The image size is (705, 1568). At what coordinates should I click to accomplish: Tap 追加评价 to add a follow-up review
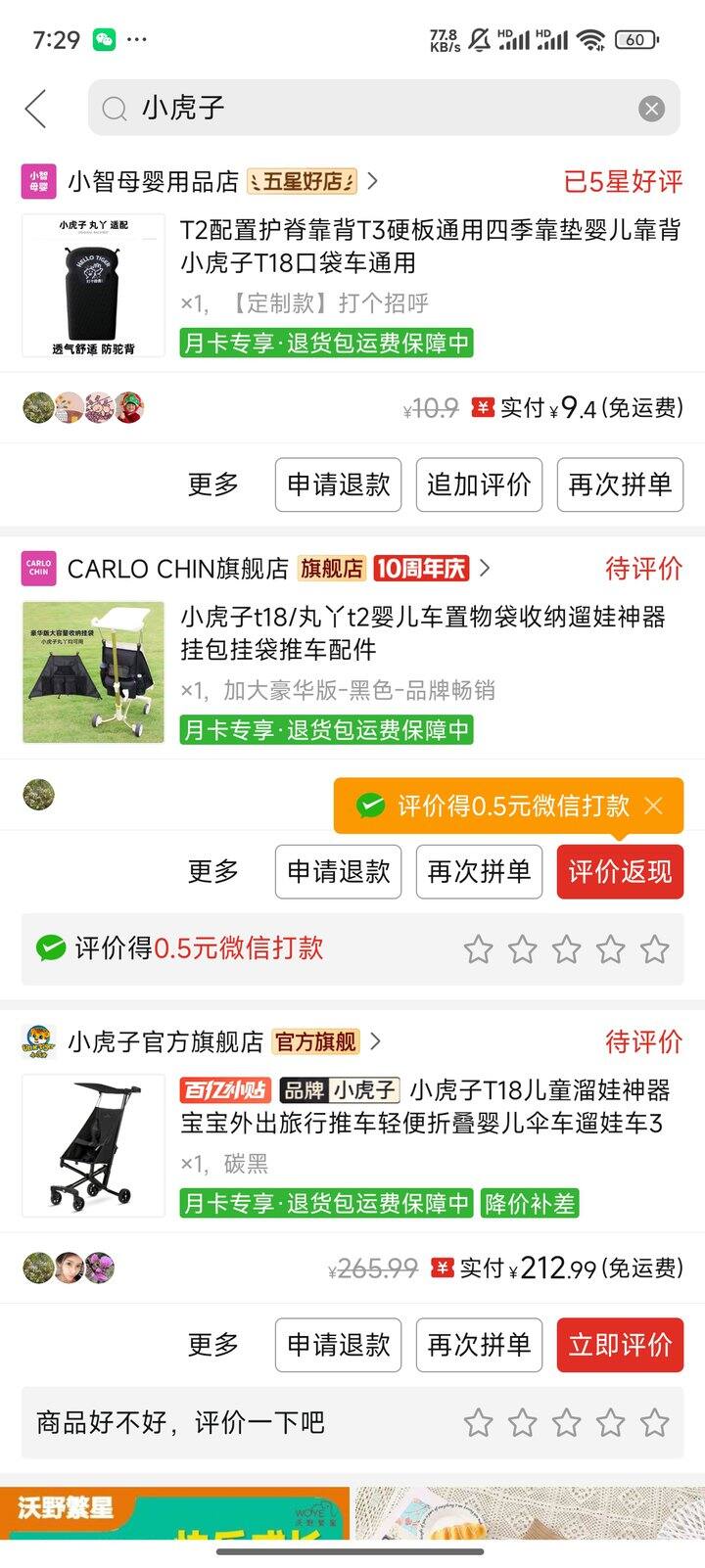[479, 484]
